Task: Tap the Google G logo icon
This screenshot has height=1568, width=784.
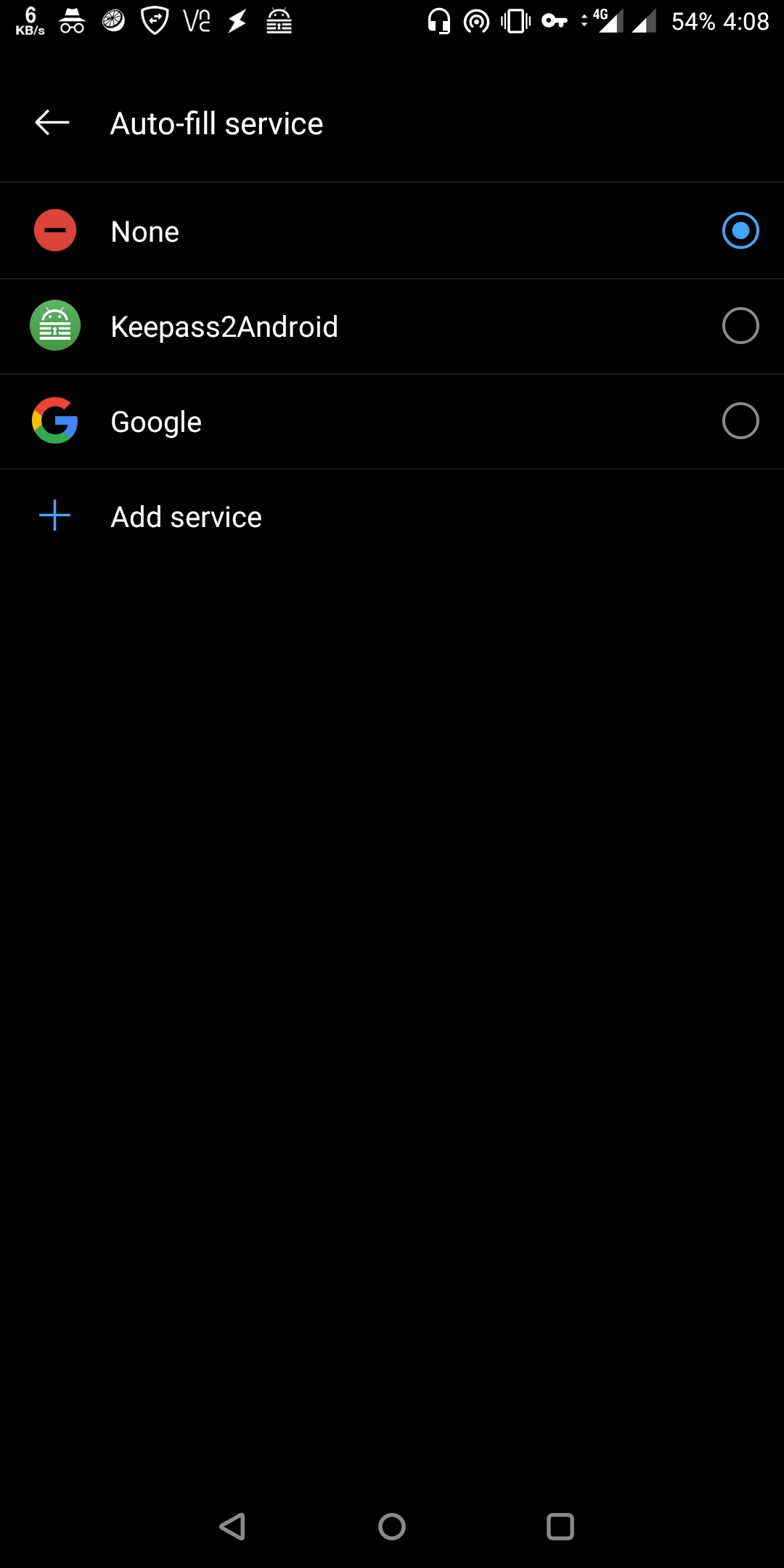Action: [54, 421]
